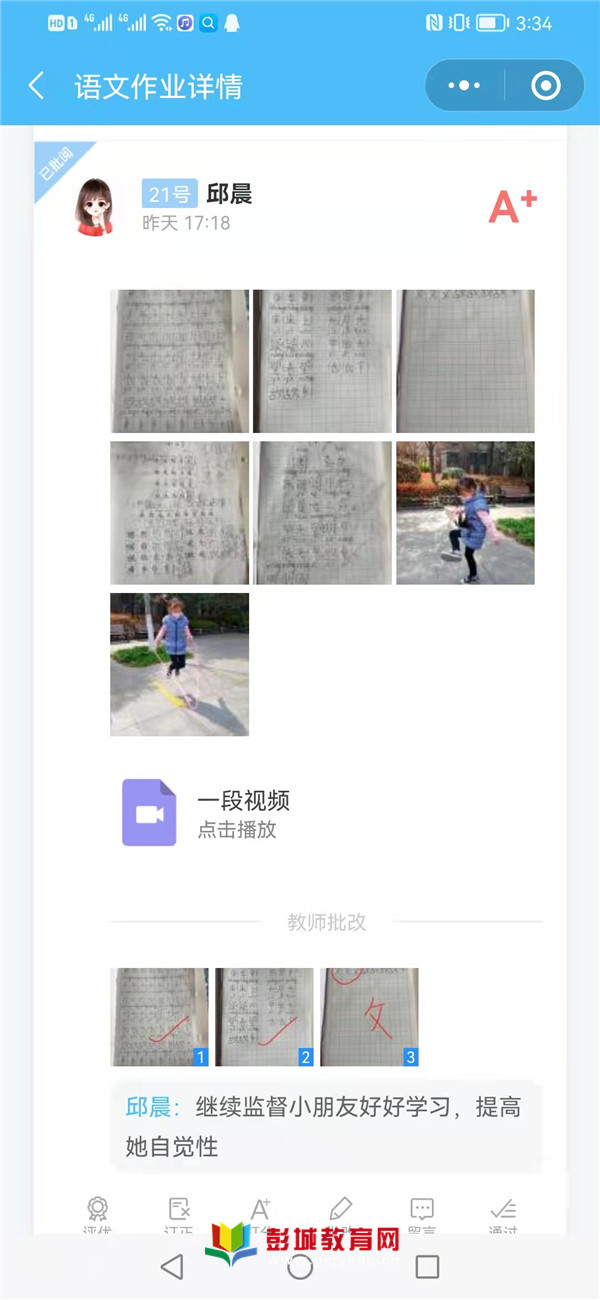Mark the homework as 通过

503,1214
